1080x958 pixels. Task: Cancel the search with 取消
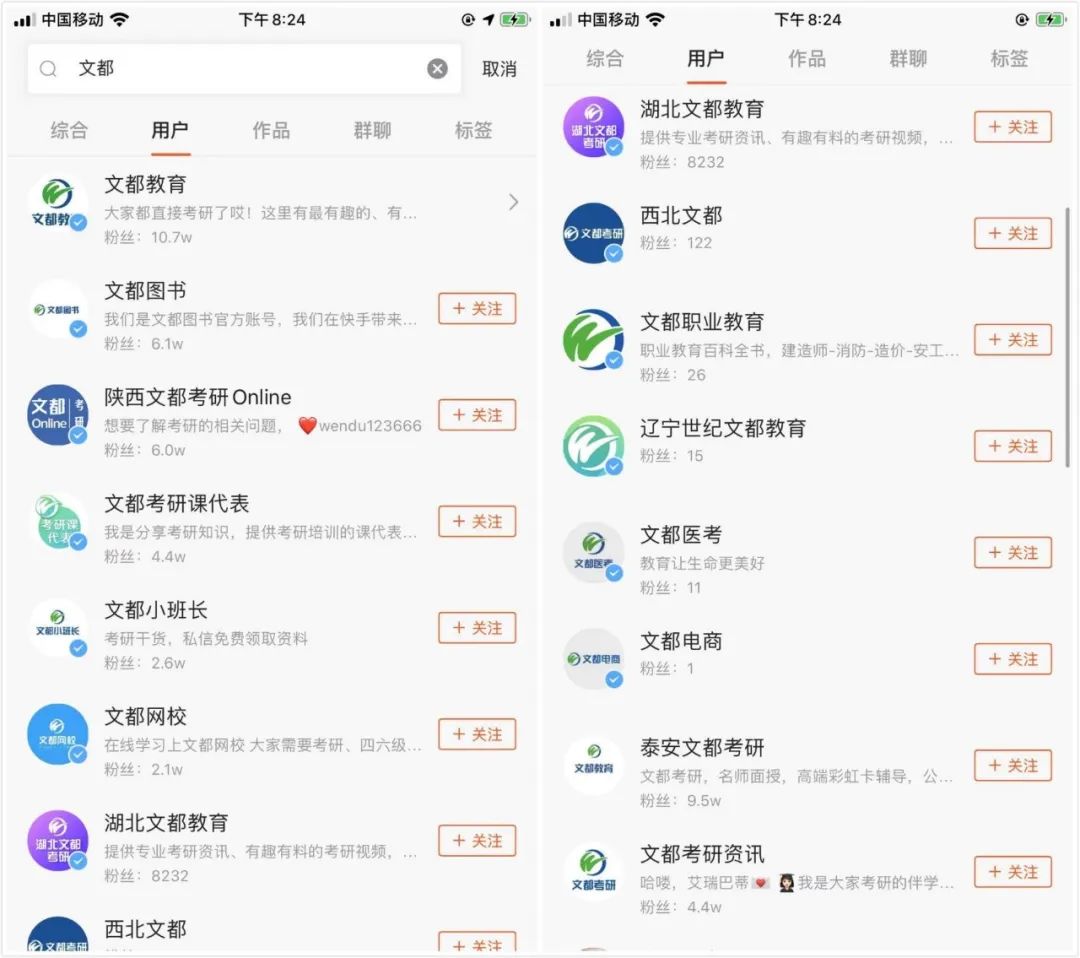(x=499, y=68)
